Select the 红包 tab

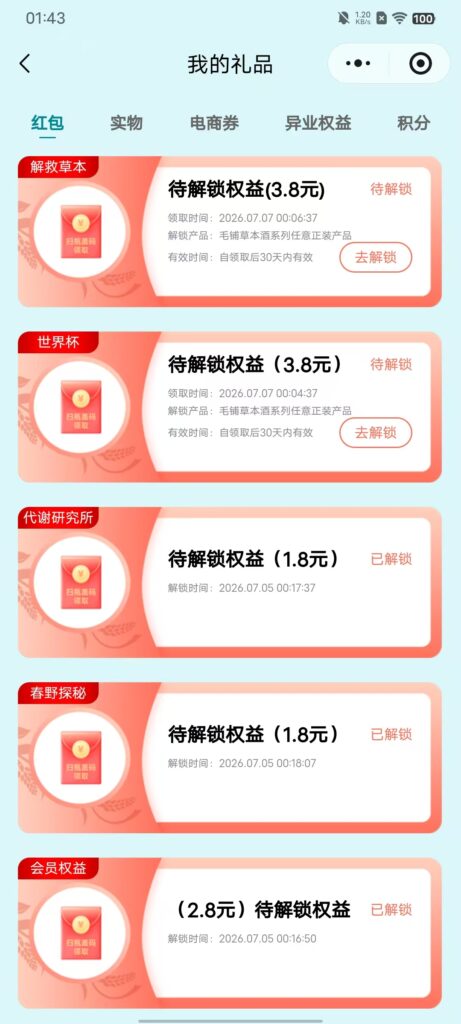click(48, 123)
